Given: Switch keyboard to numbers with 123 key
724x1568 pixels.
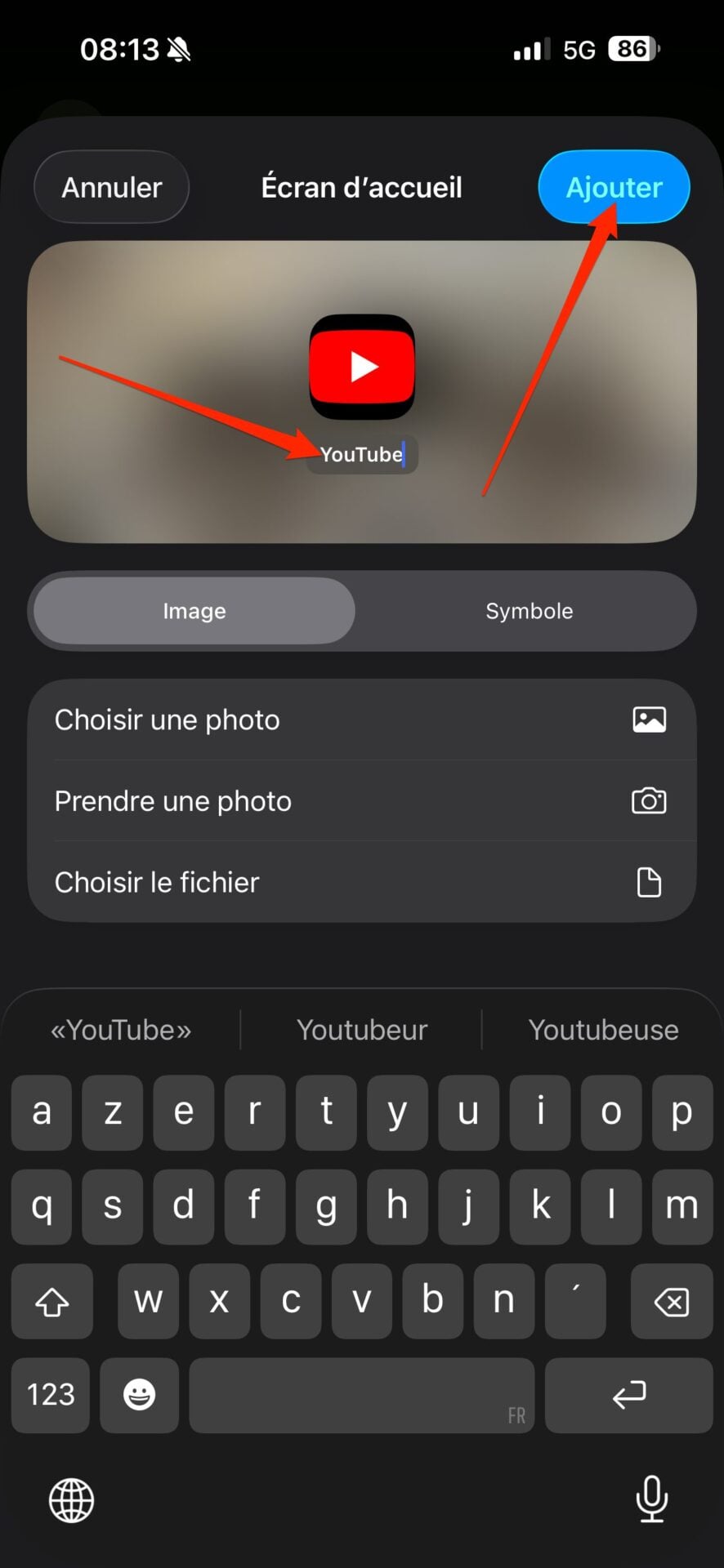Looking at the screenshot, I should [x=50, y=1395].
